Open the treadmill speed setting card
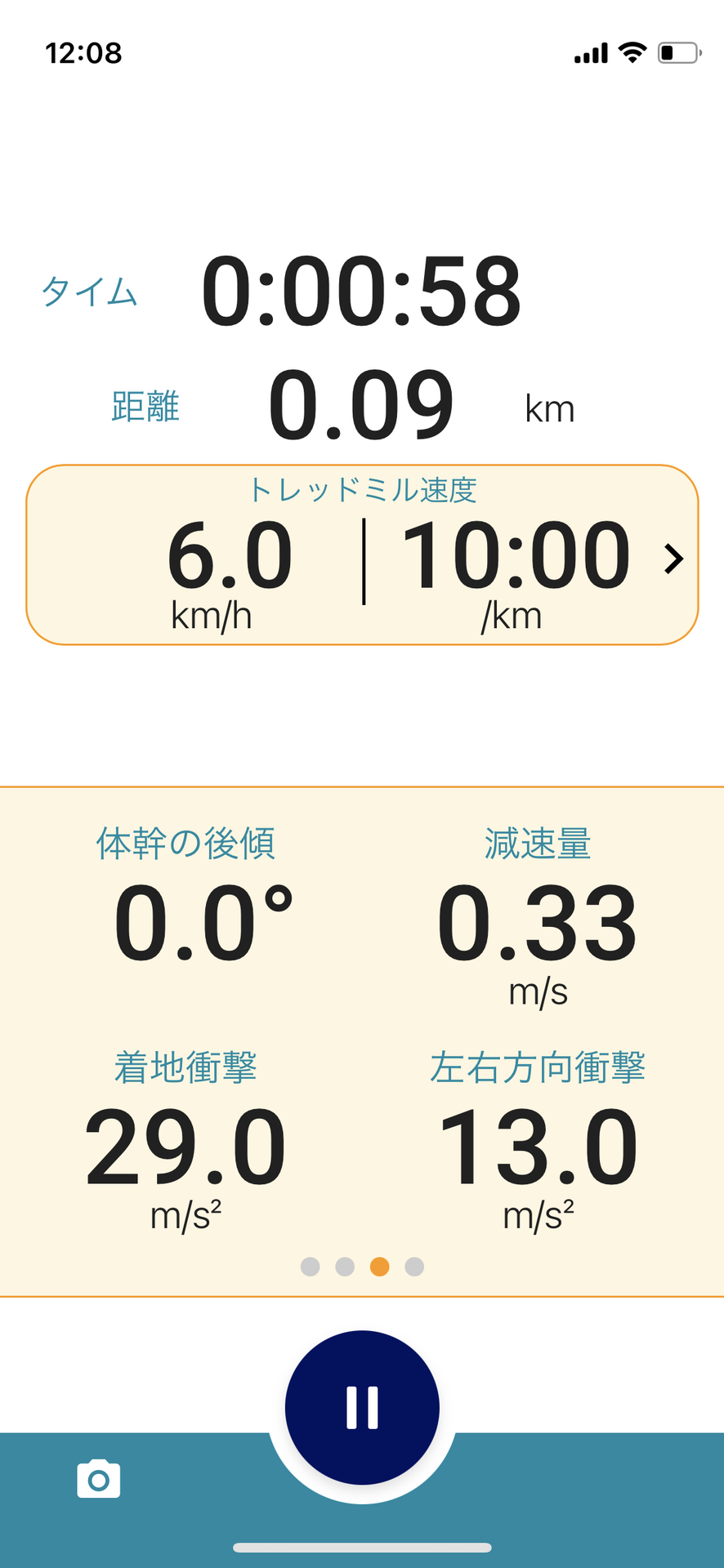724x1568 pixels. tap(362, 555)
